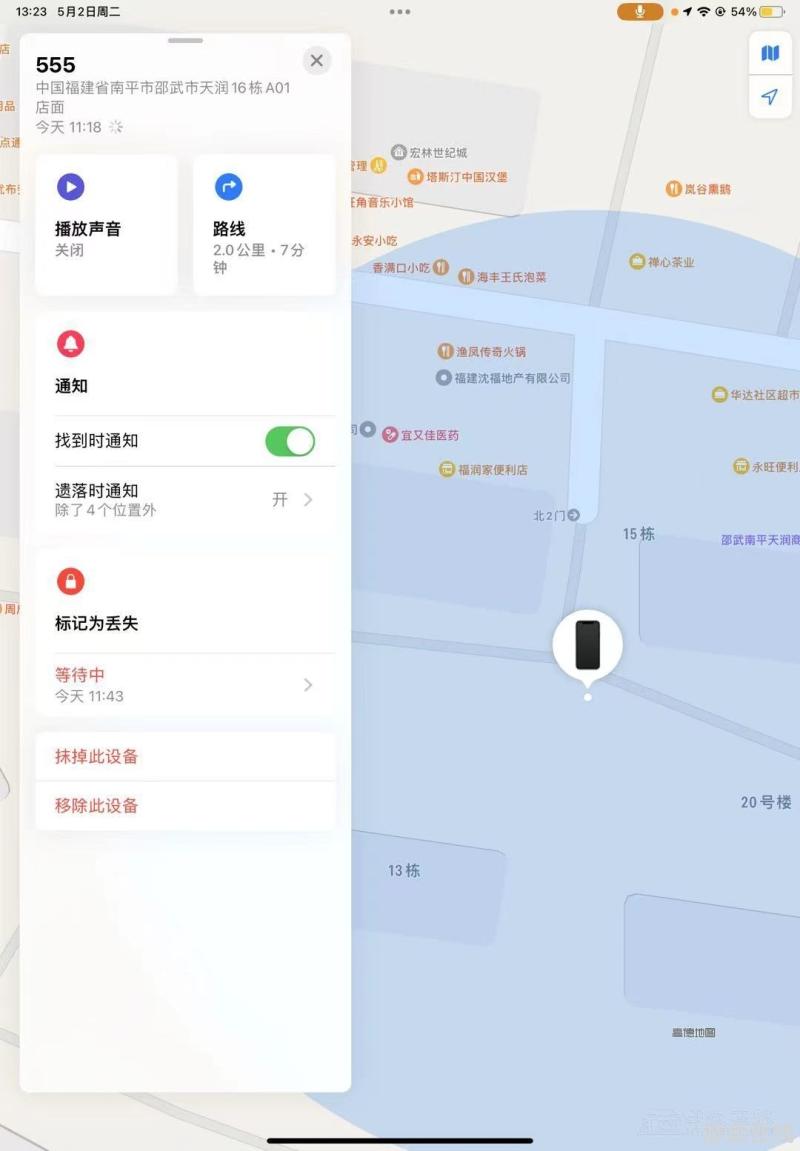The height and width of the screenshot is (1151, 800).
Task: Open 遗落时通知 settings
Action: (x=185, y=499)
